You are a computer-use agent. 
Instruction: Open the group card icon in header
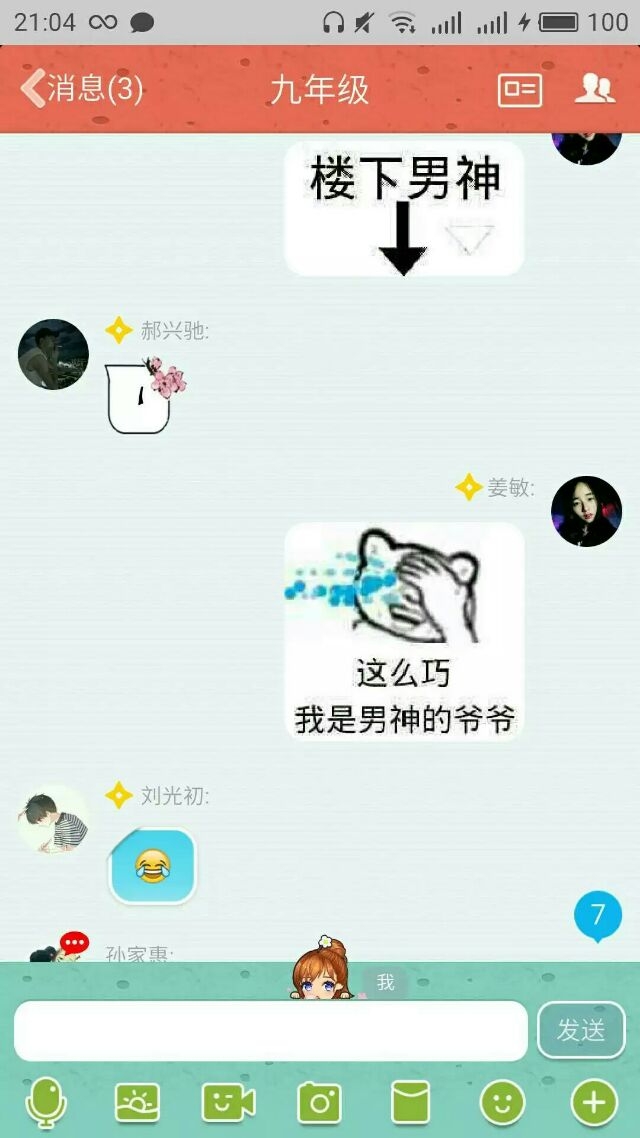coord(520,90)
